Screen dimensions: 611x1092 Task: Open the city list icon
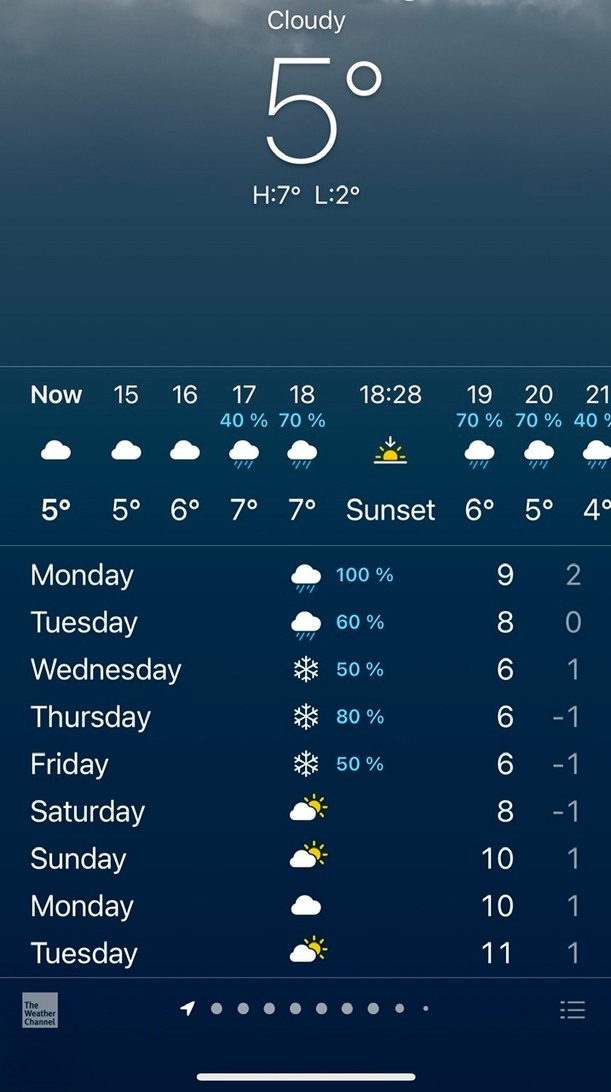(x=572, y=1010)
